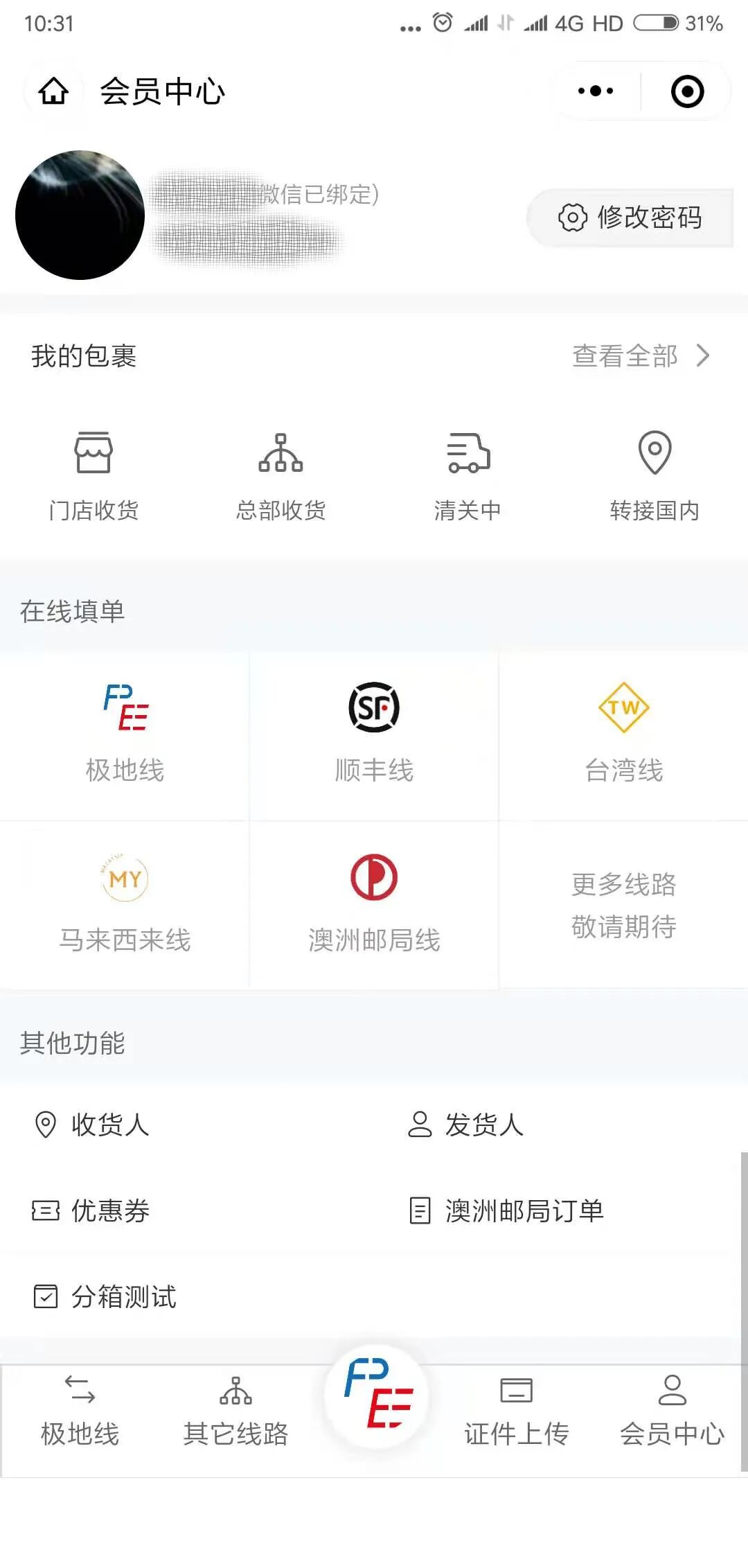Select 顺丰线 order form

click(374, 733)
